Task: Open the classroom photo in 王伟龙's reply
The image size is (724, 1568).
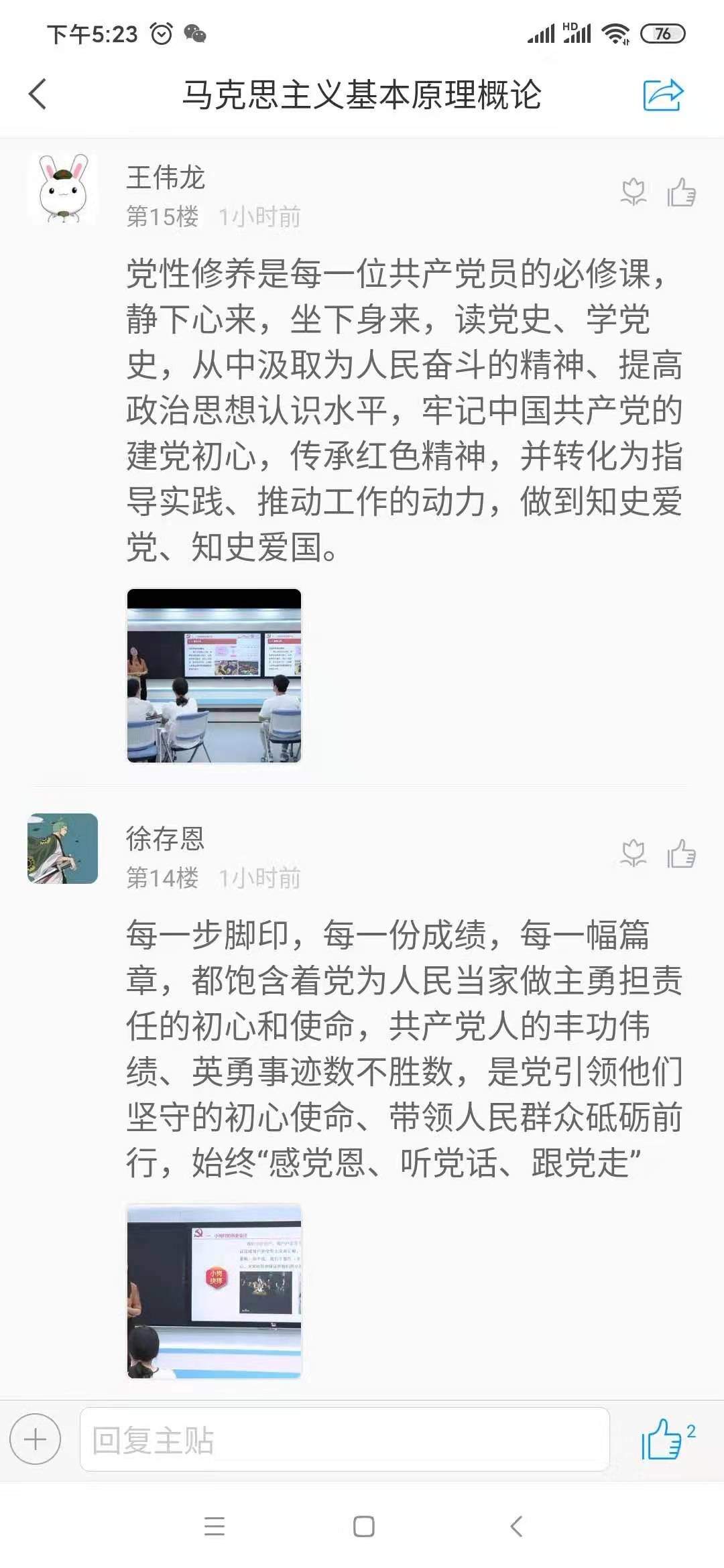Action: pyautogui.click(x=215, y=675)
